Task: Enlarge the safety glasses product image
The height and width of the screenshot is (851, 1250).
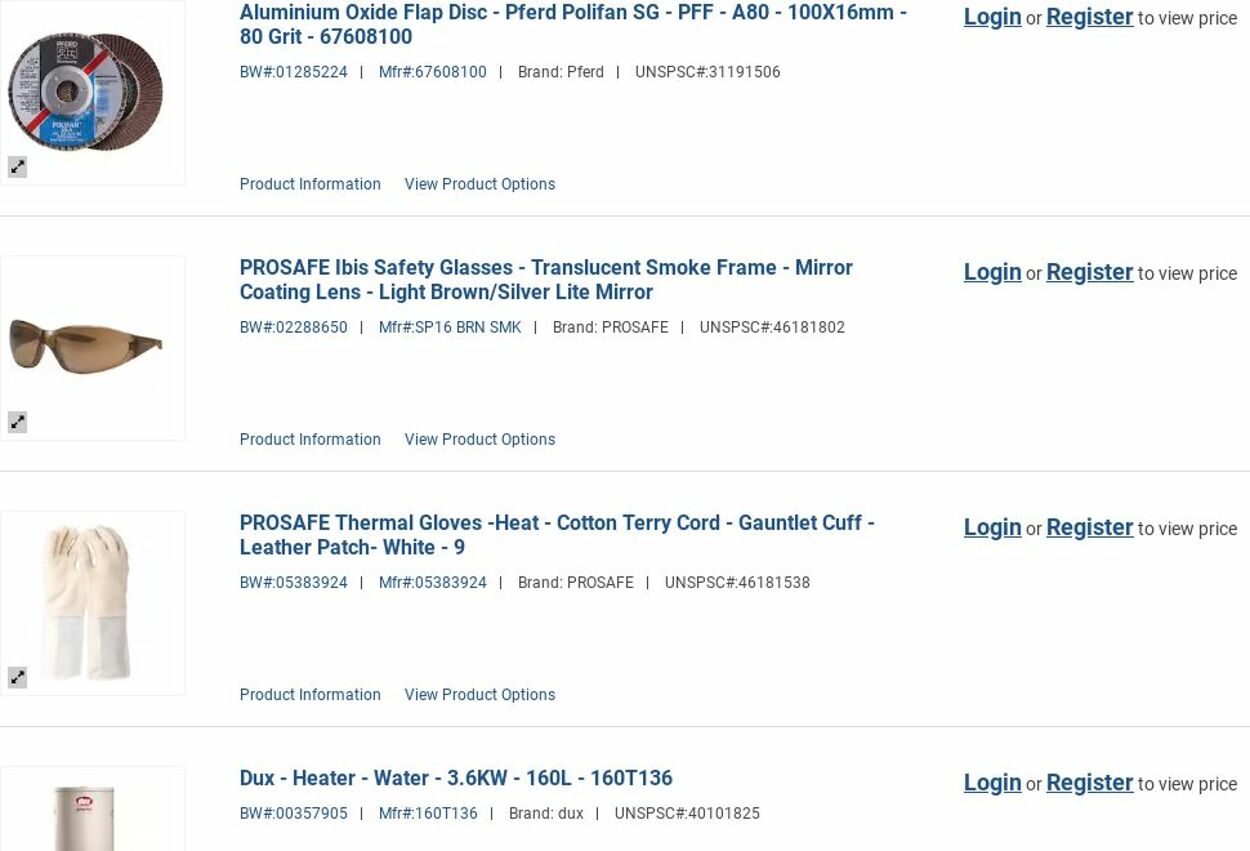Action: click(18, 422)
